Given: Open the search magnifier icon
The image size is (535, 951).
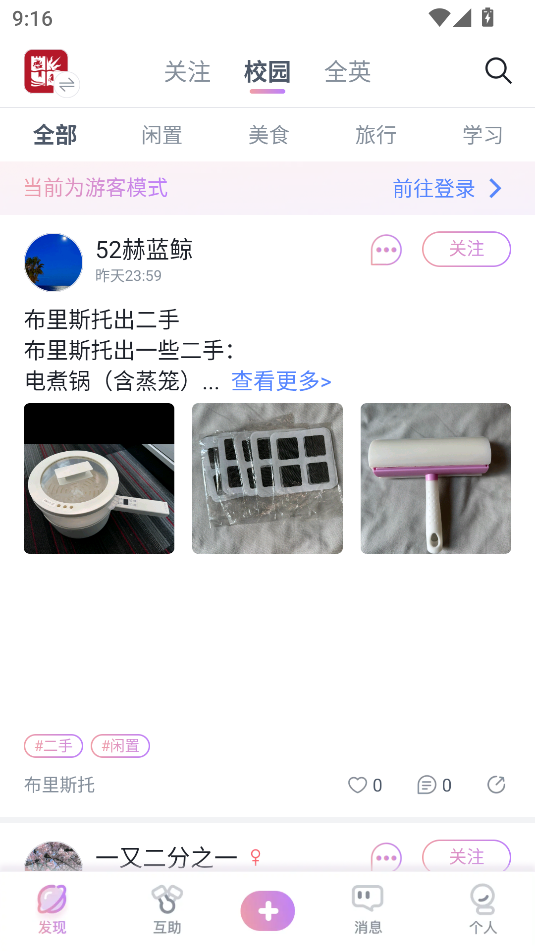Looking at the screenshot, I should click(498, 71).
